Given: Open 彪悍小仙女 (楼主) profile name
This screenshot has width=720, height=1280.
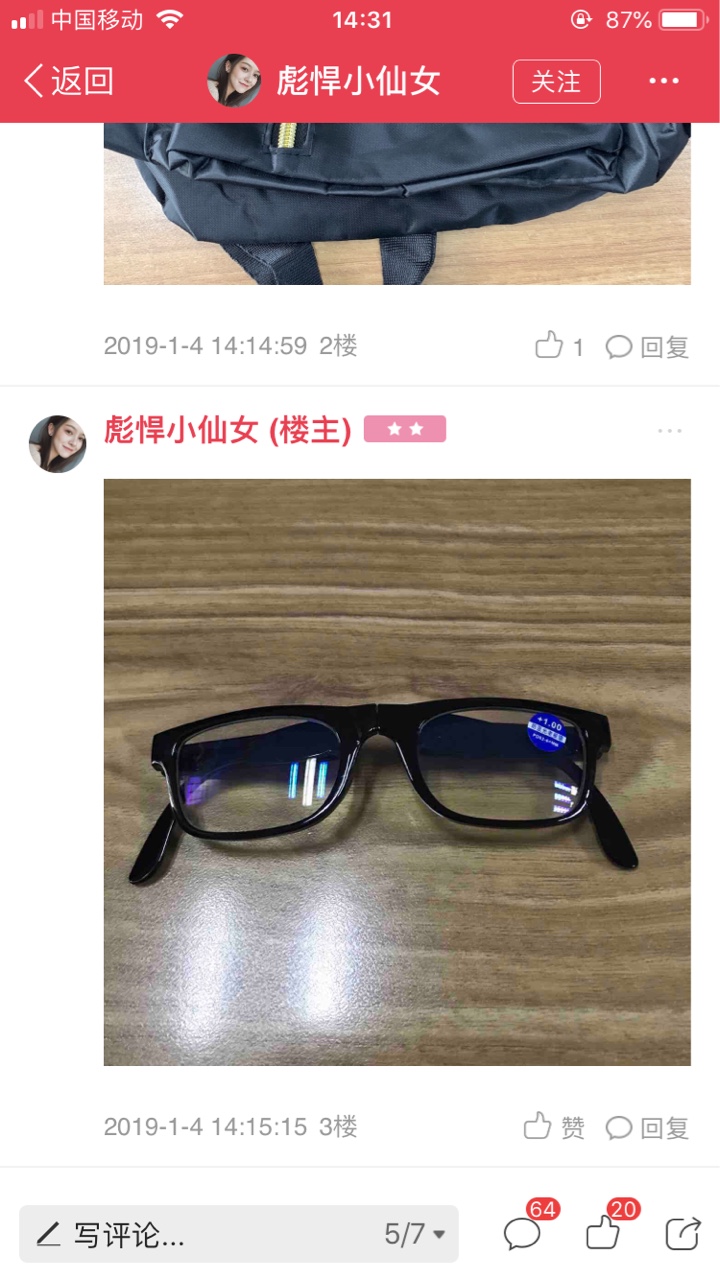Looking at the screenshot, I should click(x=228, y=430).
